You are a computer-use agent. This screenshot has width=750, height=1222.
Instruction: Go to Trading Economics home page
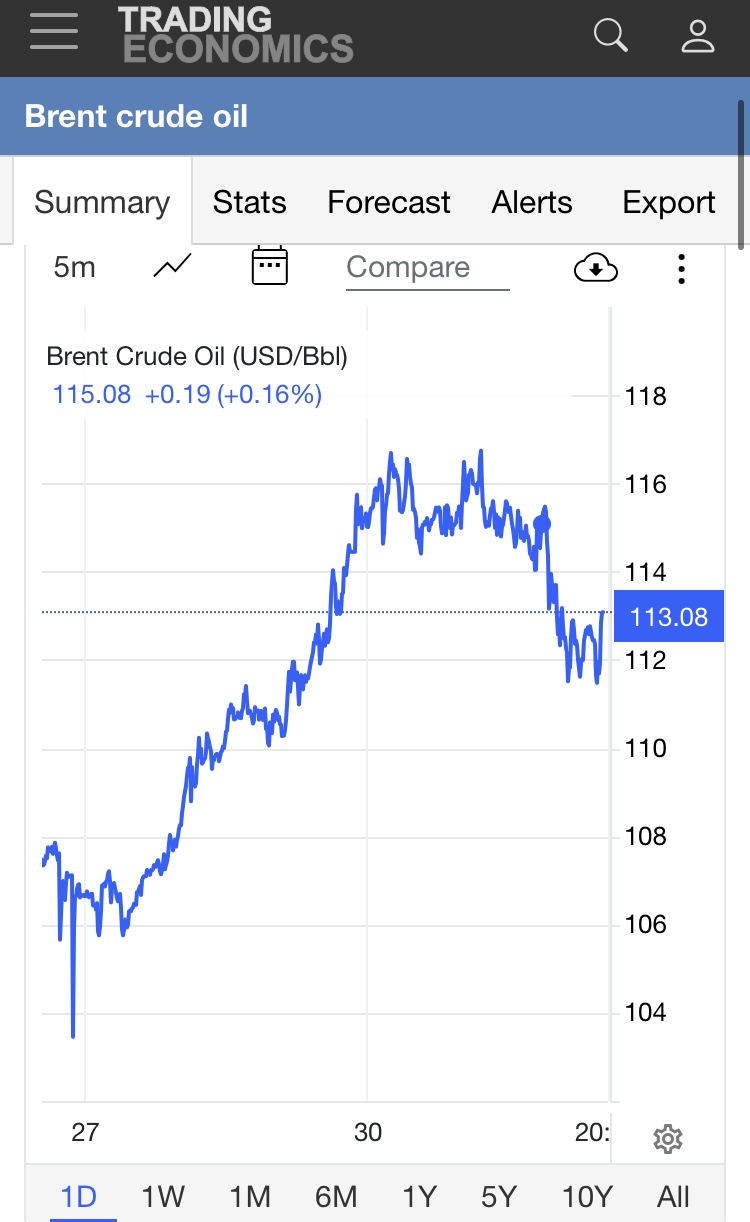pos(235,36)
